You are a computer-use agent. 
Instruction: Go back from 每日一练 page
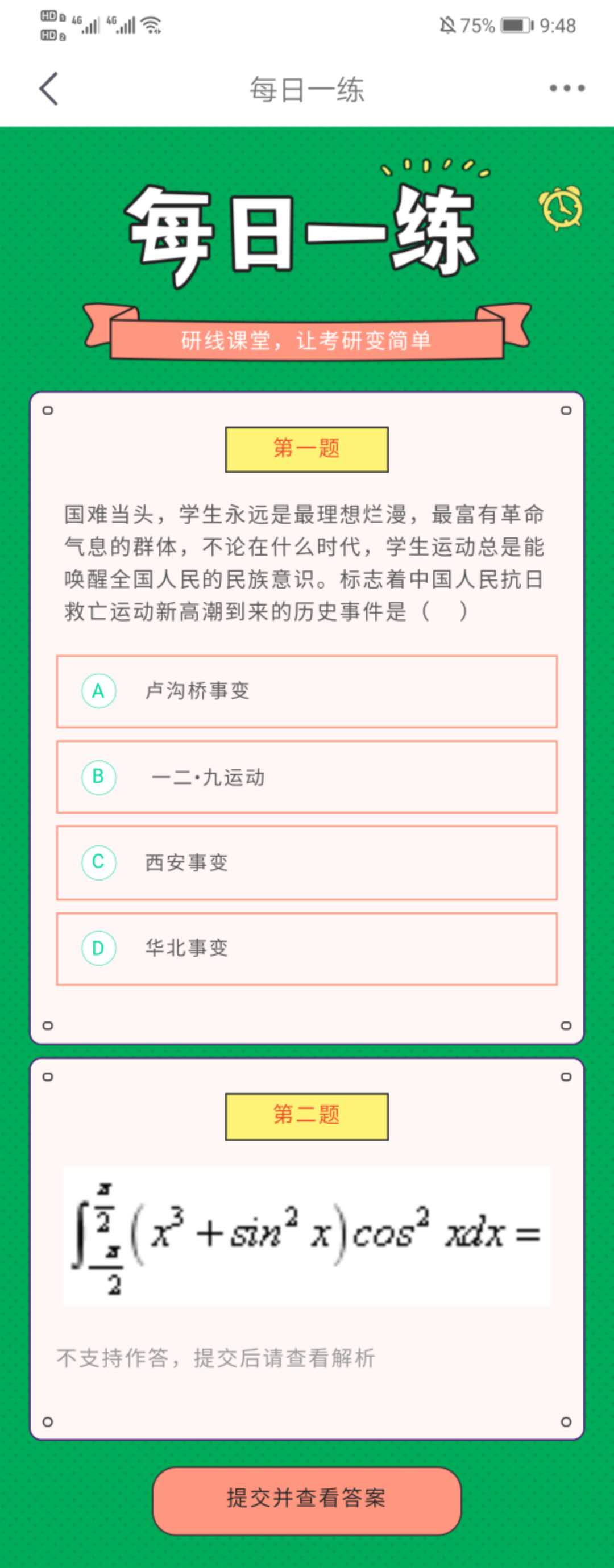click(49, 89)
